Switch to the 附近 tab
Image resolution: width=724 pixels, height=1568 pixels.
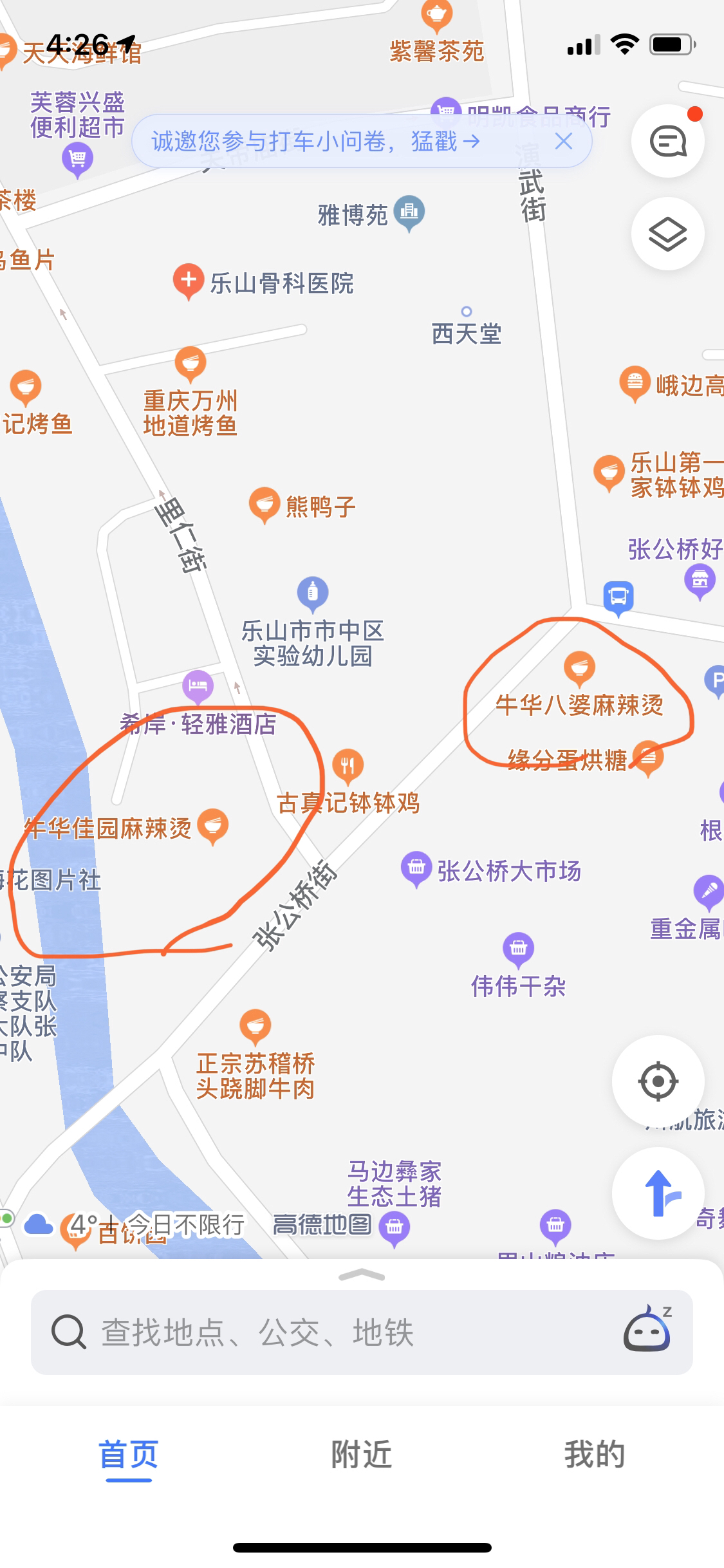(x=362, y=1455)
